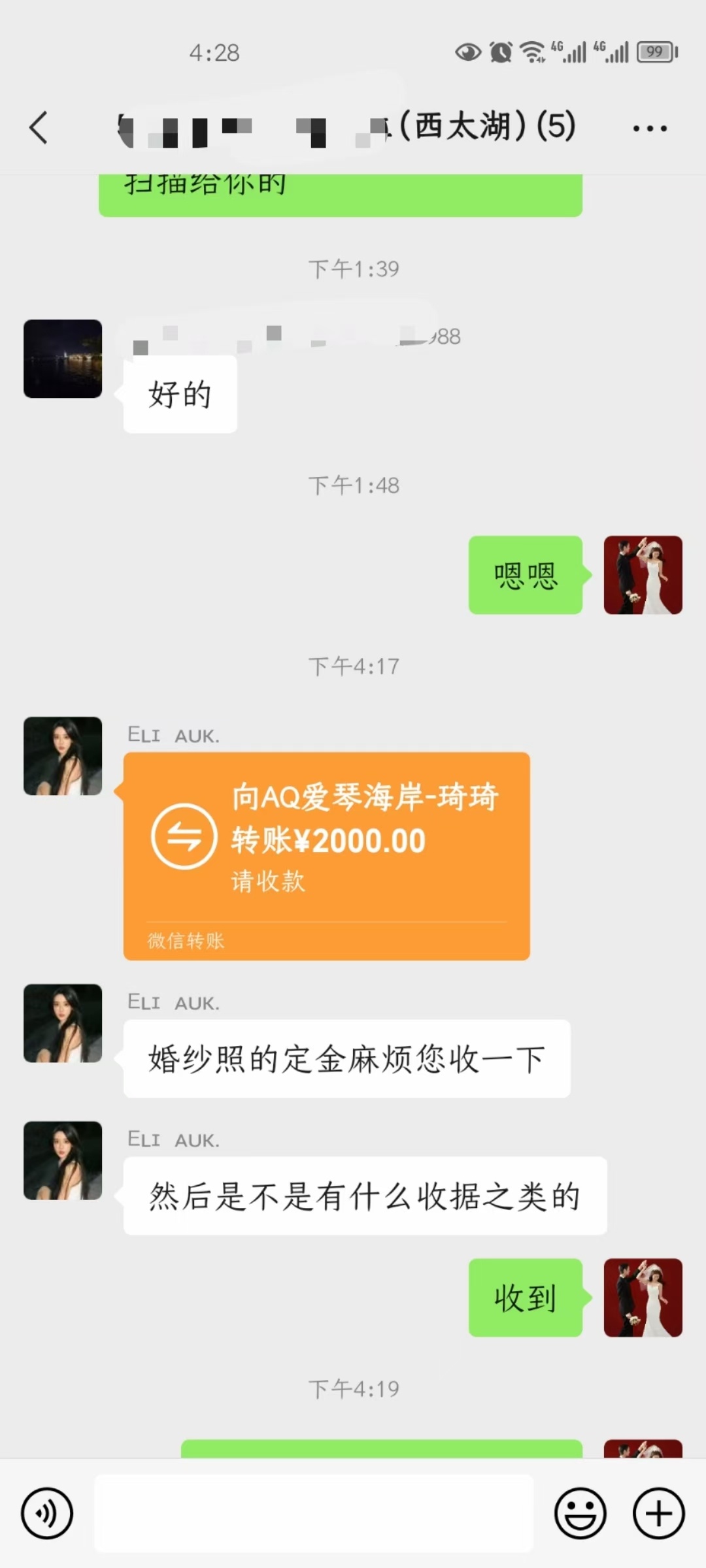This screenshot has height=1568, width=706.
Task: Open the ¥2000.00 WeChat transfer card
Action: [326, 856]
